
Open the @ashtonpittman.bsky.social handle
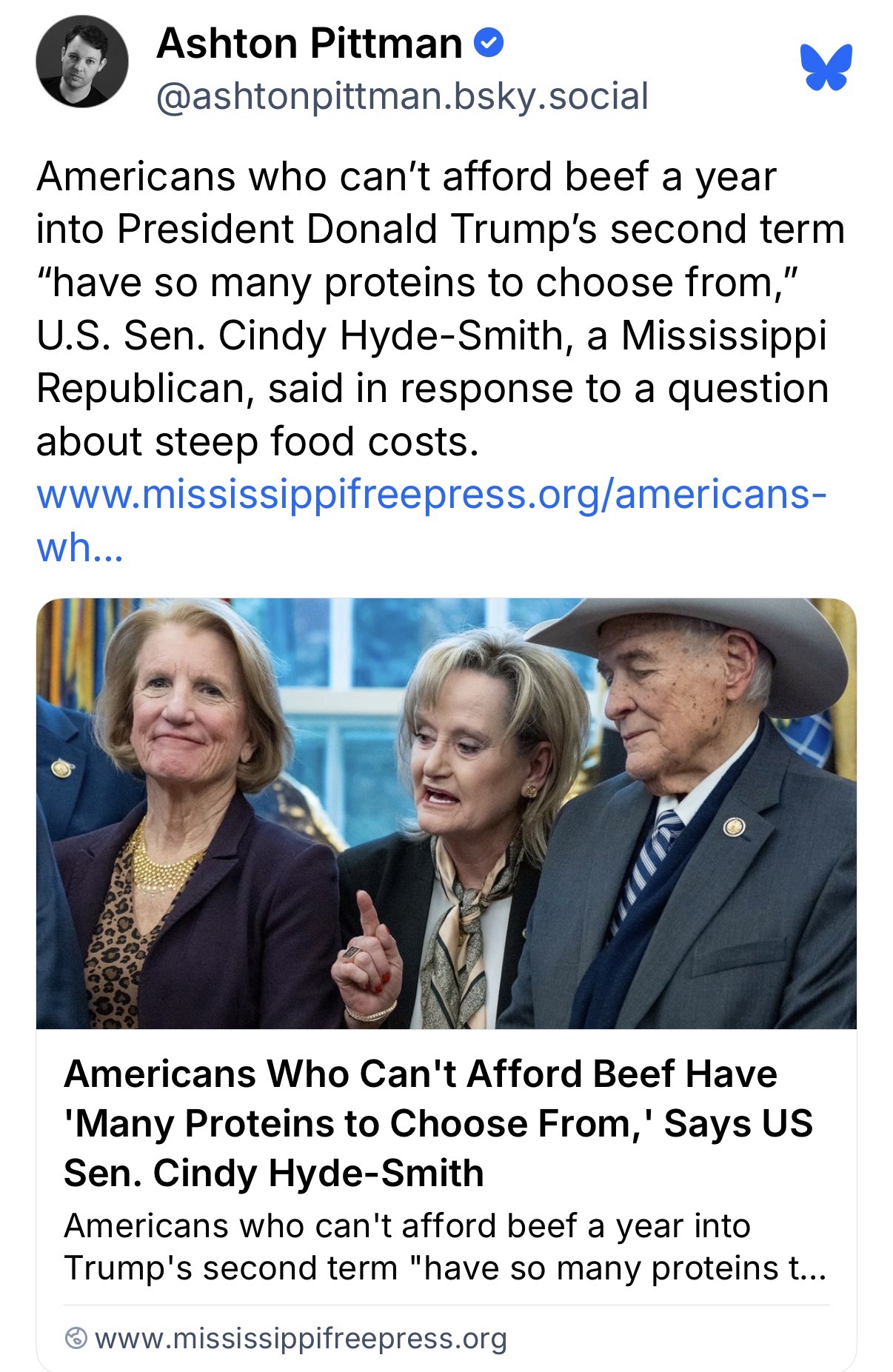pos(402,97)
